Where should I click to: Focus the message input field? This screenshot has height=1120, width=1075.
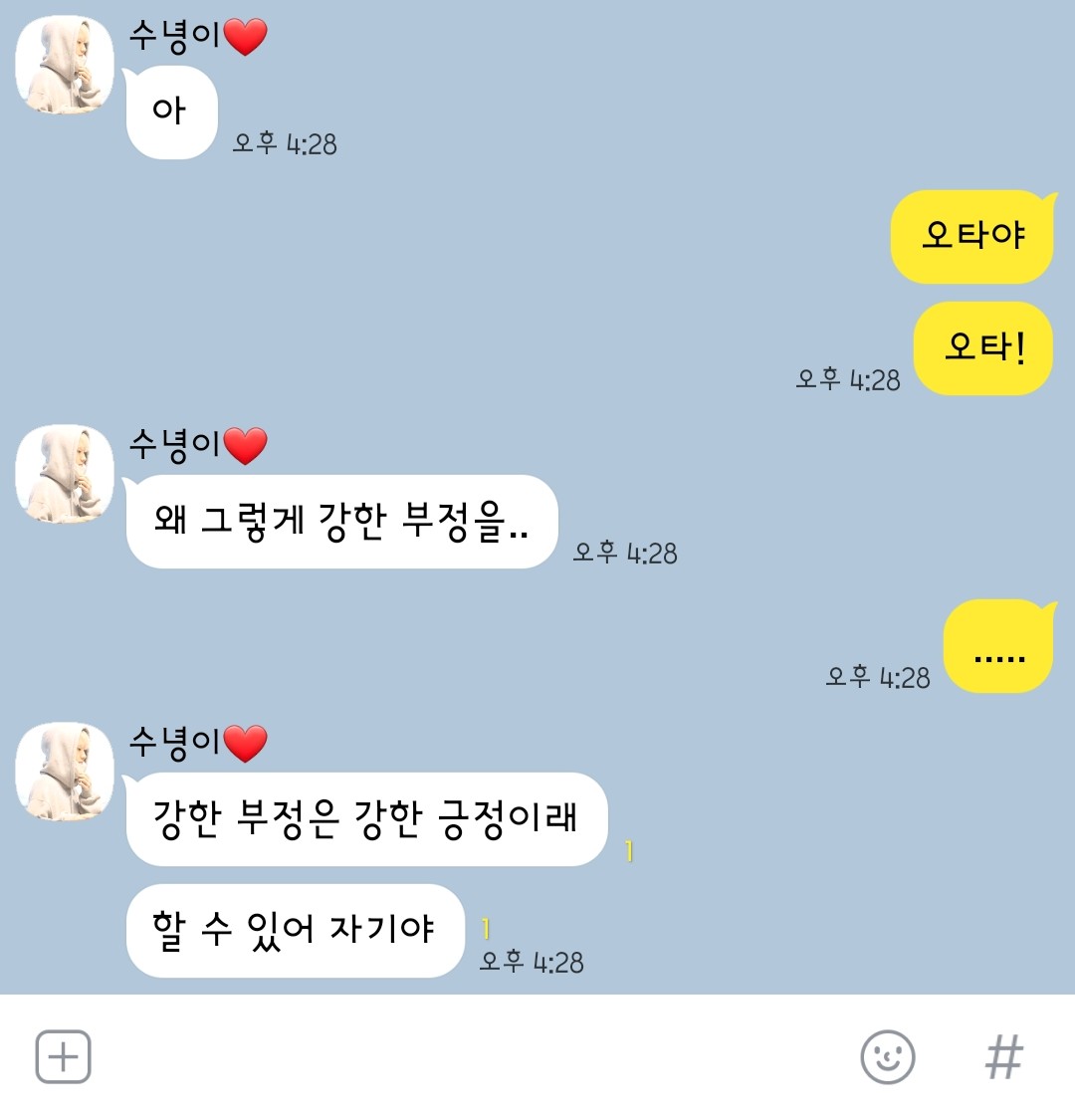[468, 1056]
